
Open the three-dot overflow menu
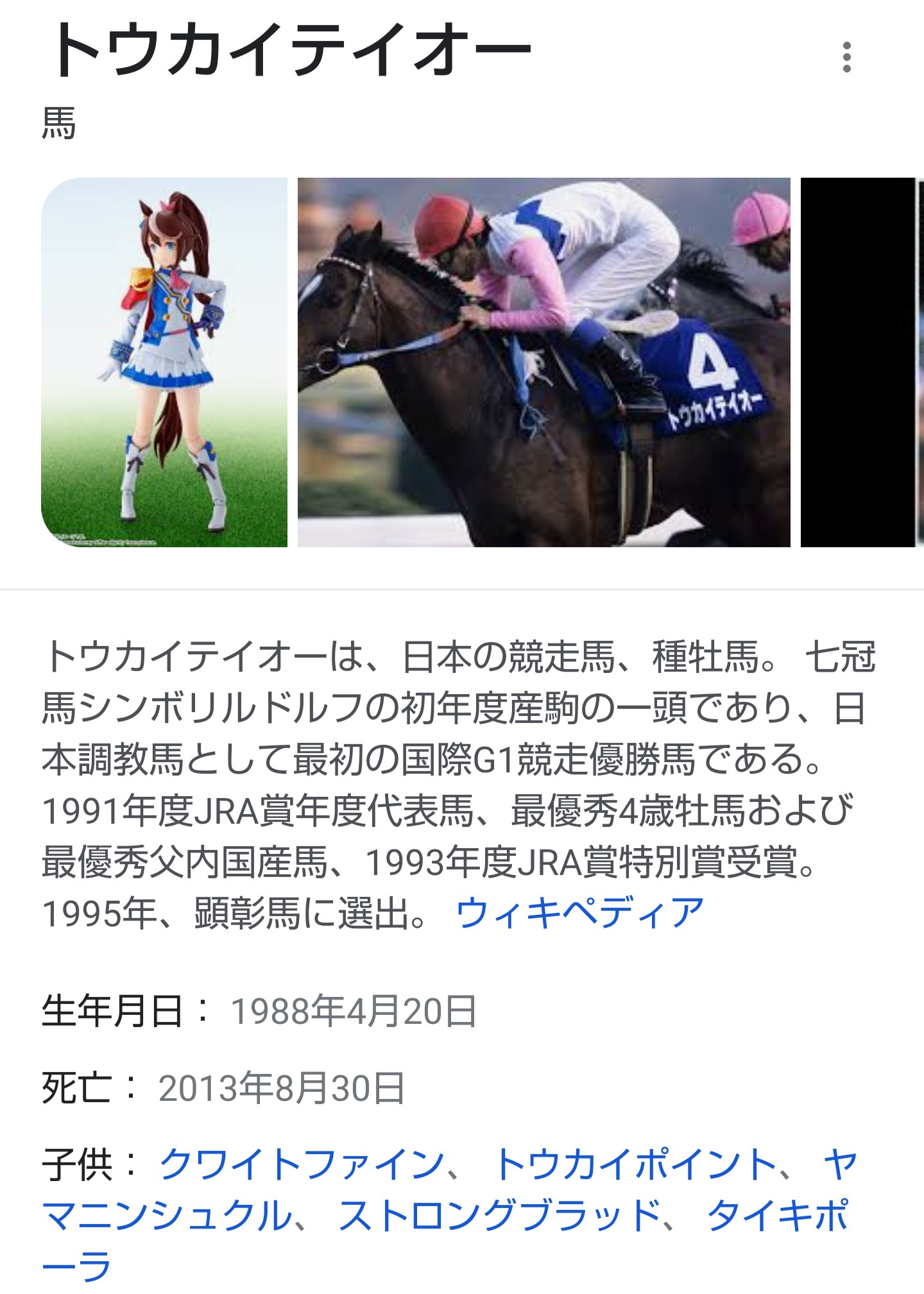[846, 58]
